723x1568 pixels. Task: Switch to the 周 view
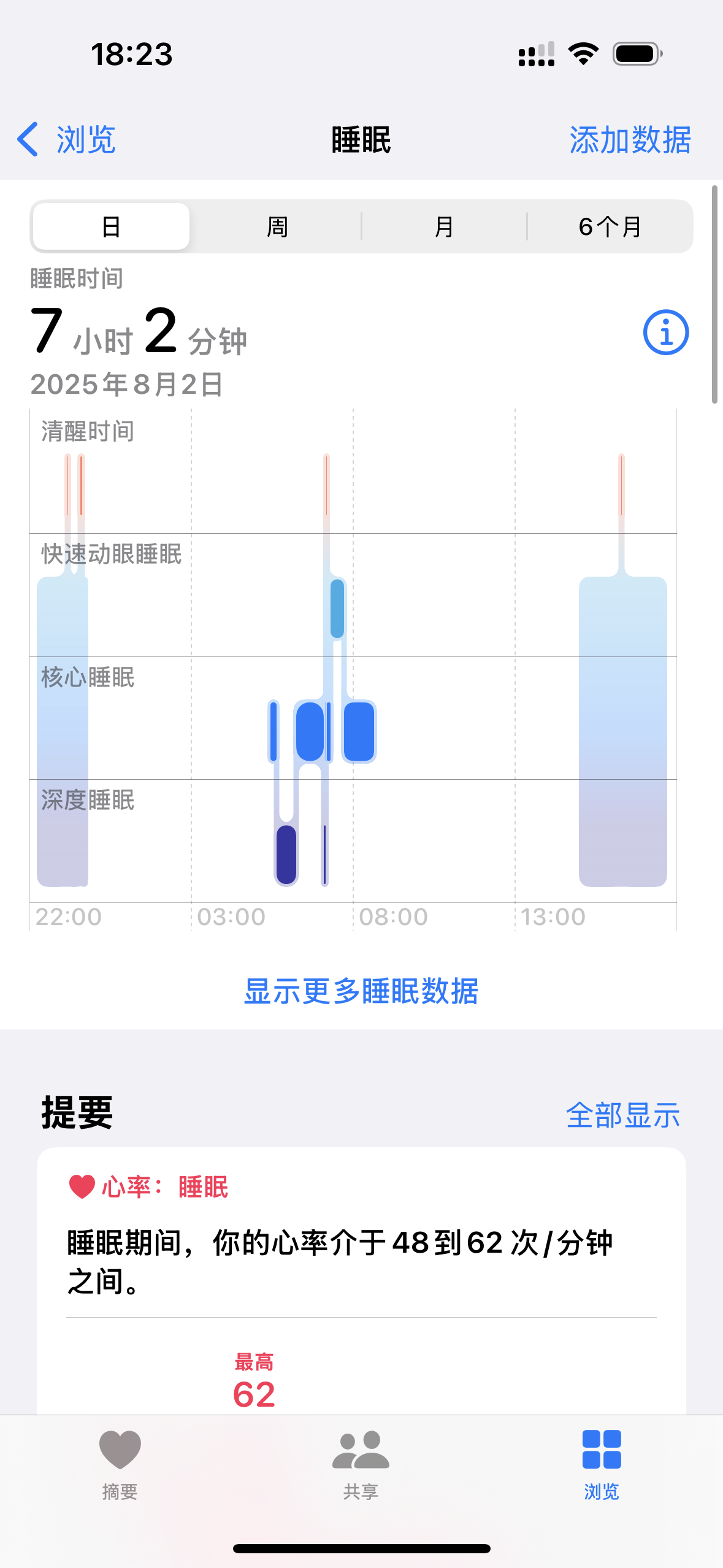[x=277, y=226]
